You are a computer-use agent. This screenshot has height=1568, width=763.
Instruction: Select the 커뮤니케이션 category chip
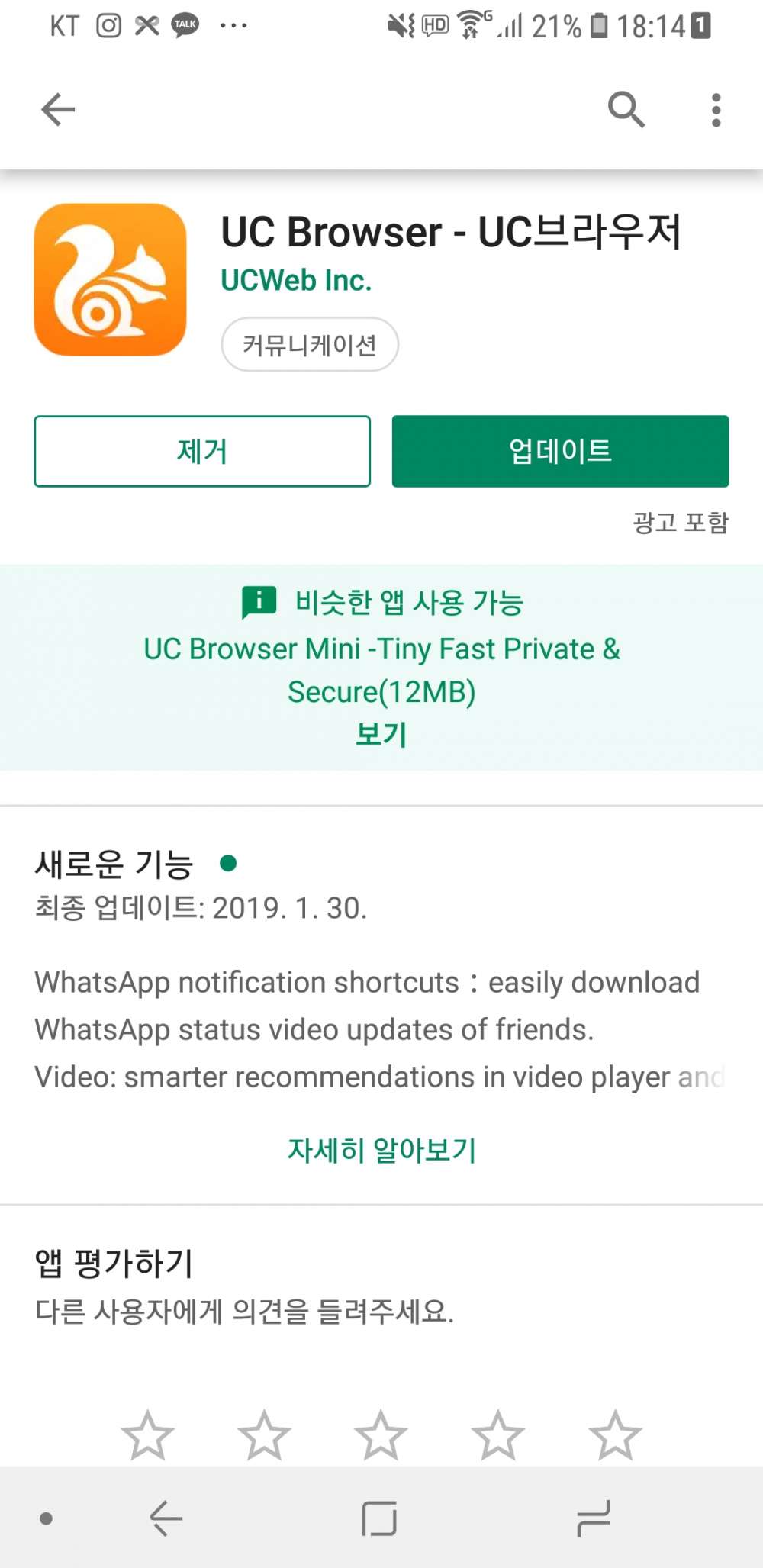coord(310,345)
